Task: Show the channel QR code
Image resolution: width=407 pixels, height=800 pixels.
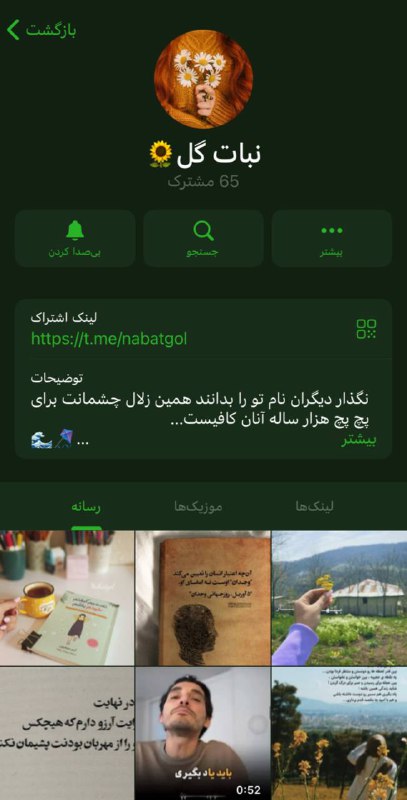Action: 366,329
